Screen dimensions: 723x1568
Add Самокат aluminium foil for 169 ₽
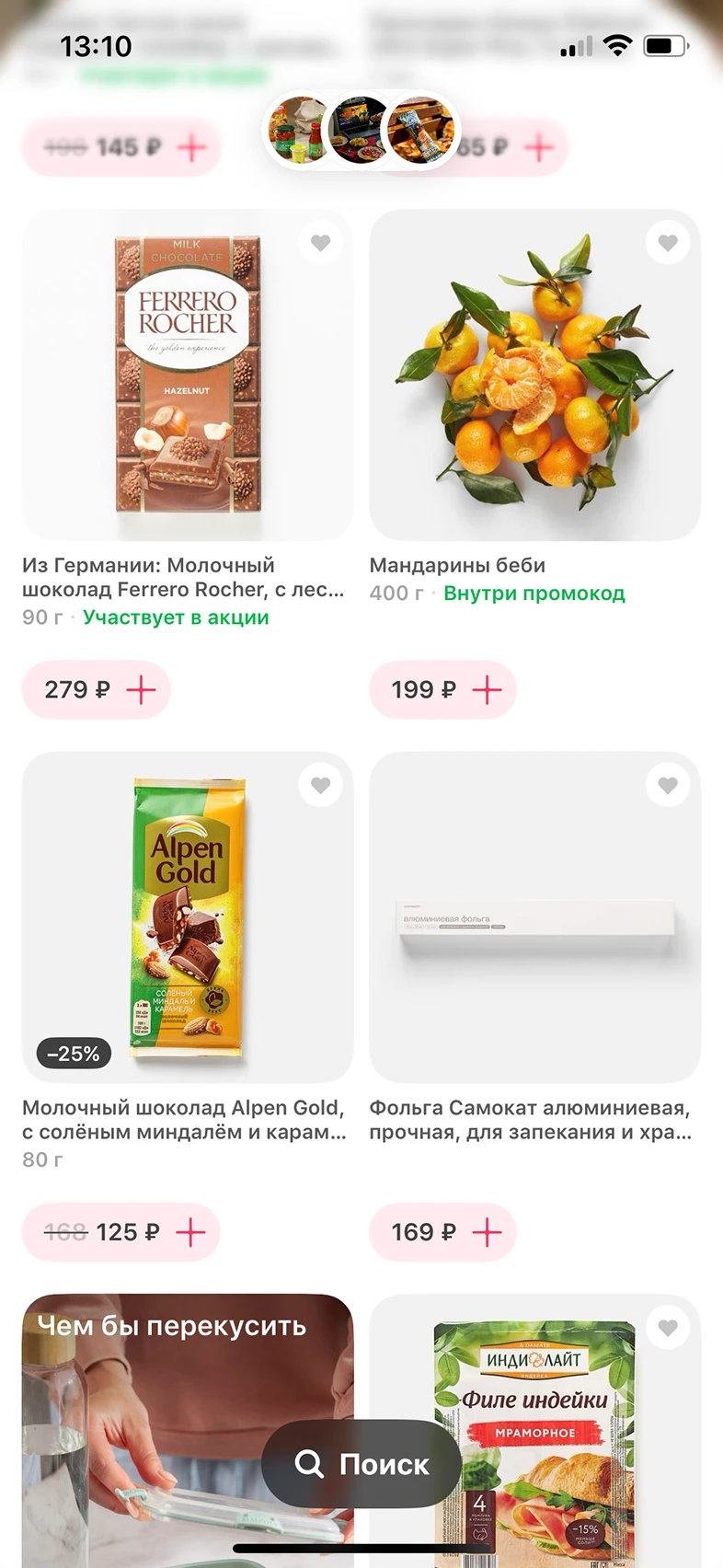pyautogui.click(x=487, y=1231)
